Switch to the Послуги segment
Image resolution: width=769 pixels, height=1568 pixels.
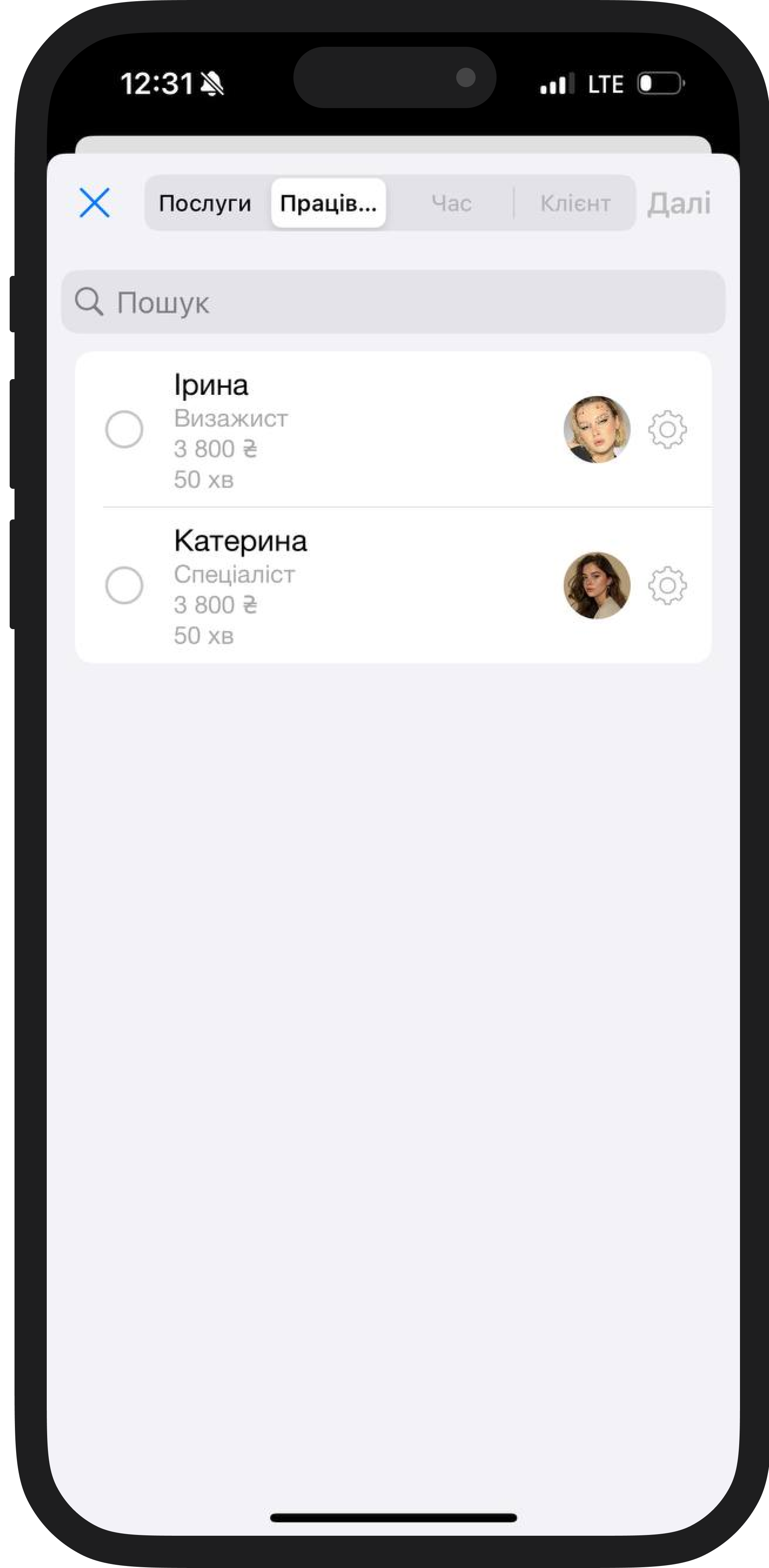point(205,203)
